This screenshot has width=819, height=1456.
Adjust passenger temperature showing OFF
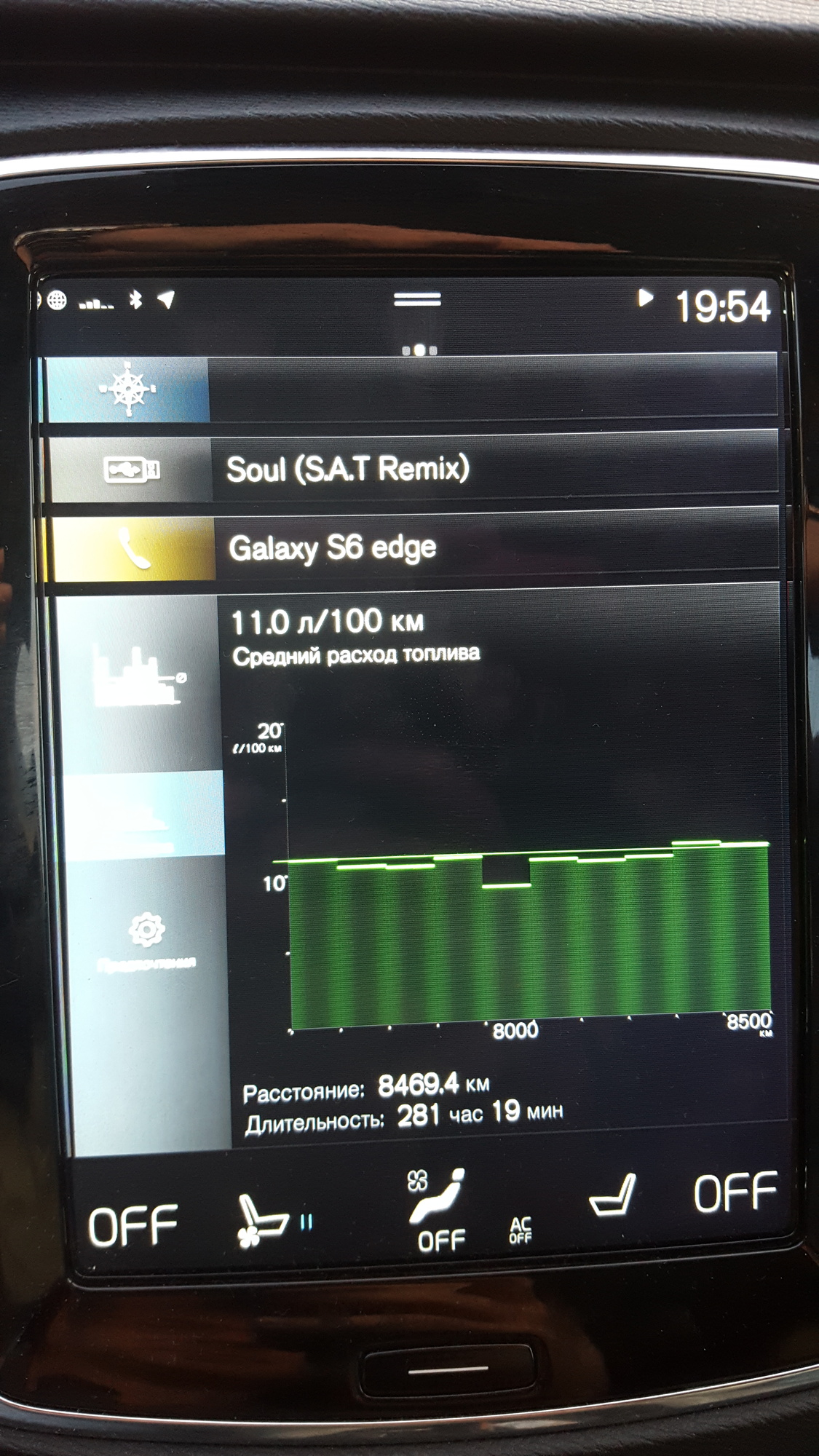pyautogui.click(x=735, y=1193)
